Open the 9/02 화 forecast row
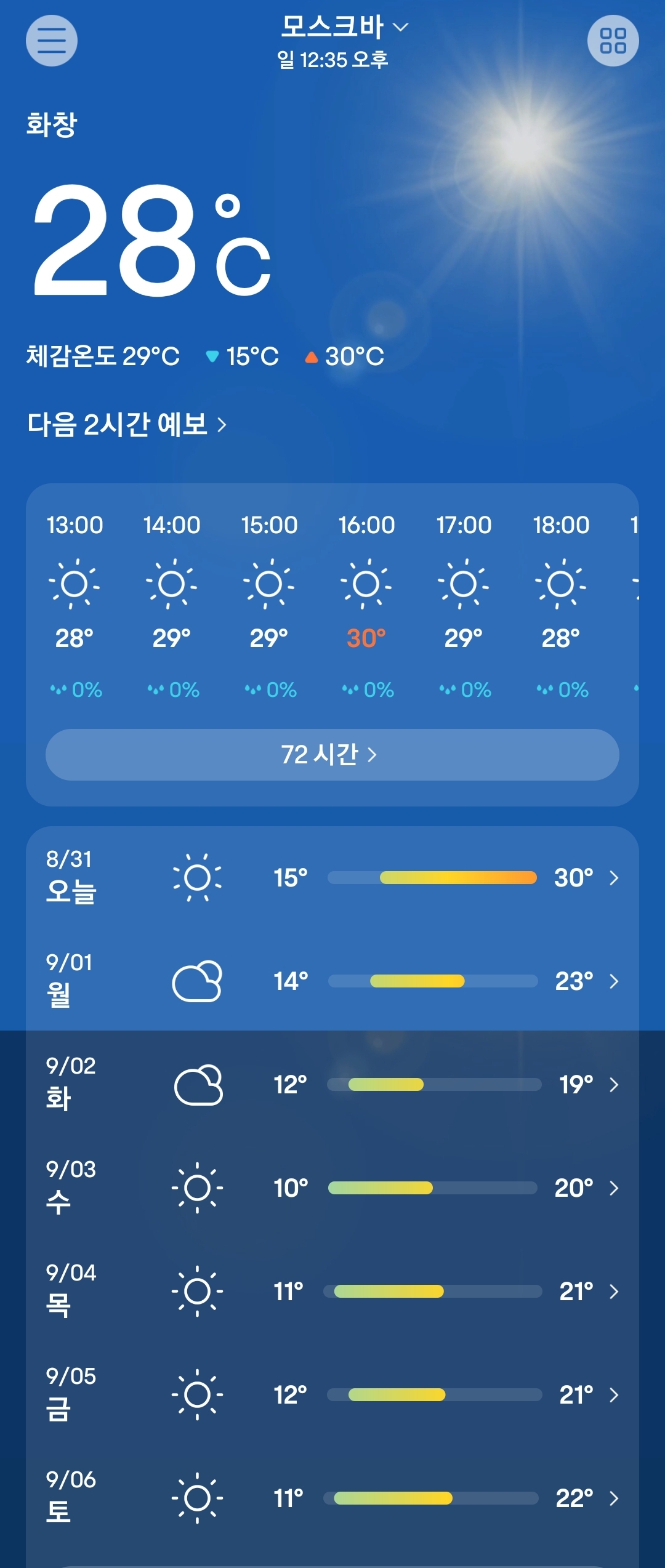The image size is (665, 1568). 332,1084
